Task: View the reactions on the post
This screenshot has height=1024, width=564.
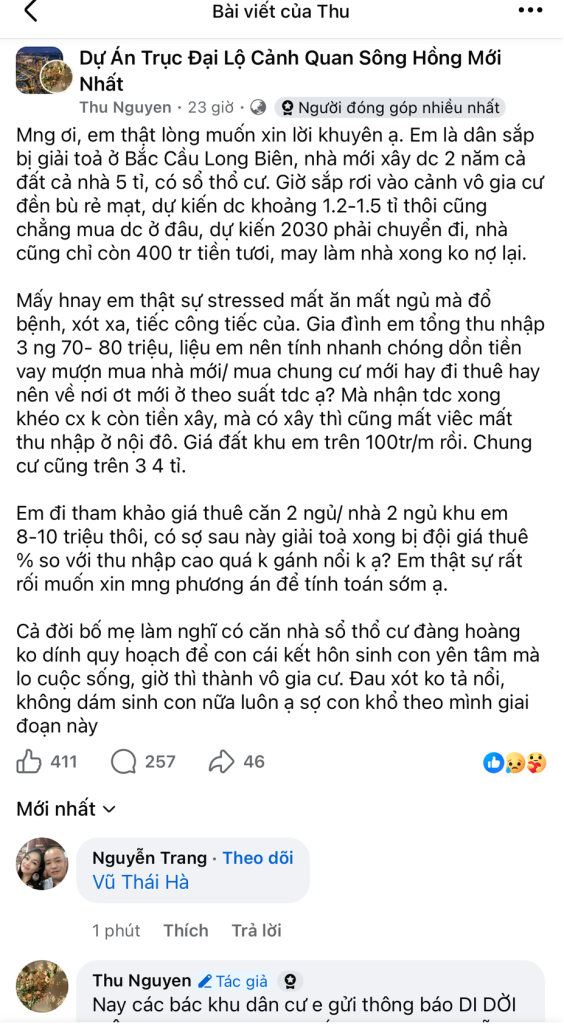Action: [514, 762]
